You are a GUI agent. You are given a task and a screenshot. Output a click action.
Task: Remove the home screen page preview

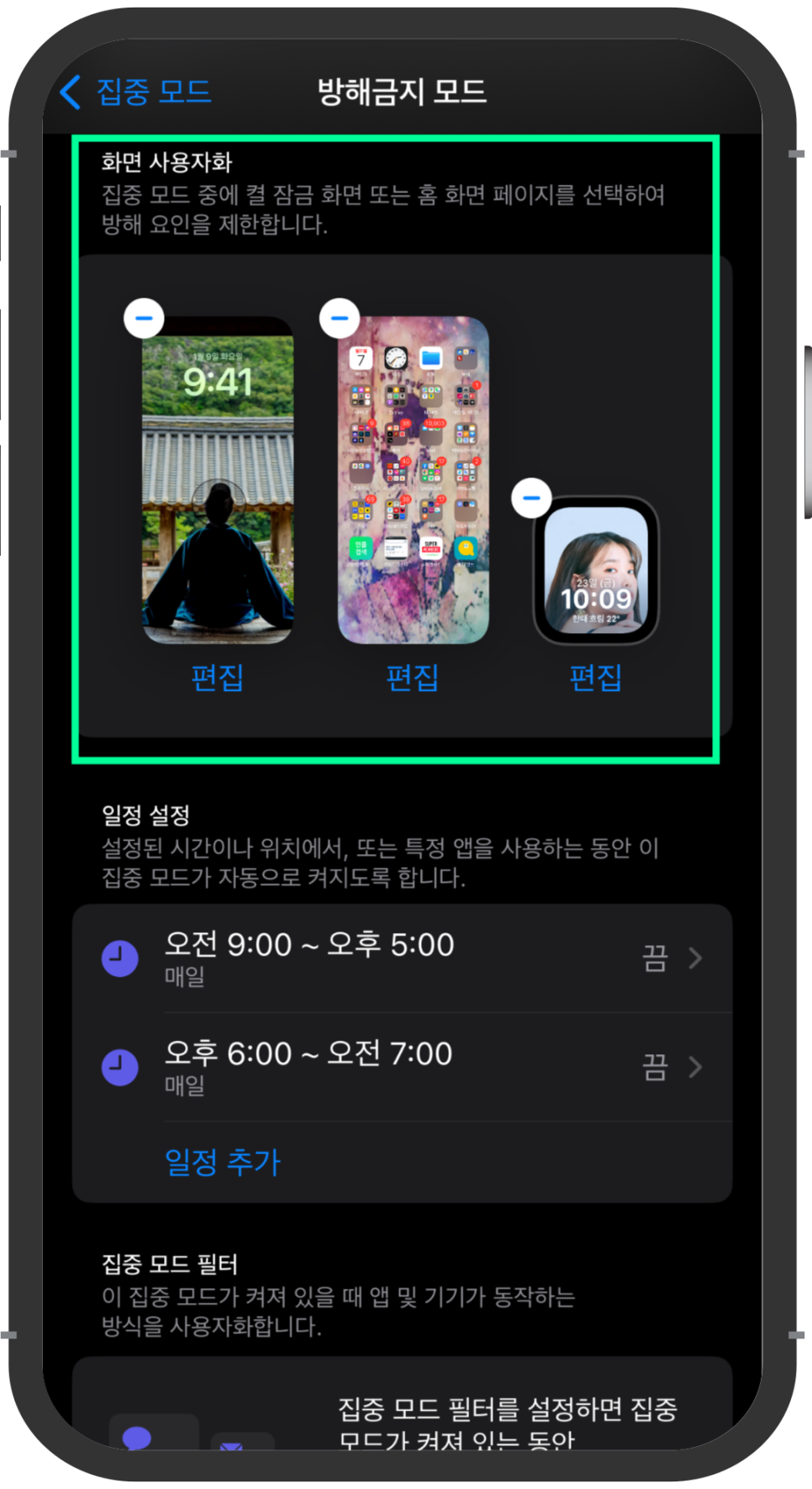[340, 318]
